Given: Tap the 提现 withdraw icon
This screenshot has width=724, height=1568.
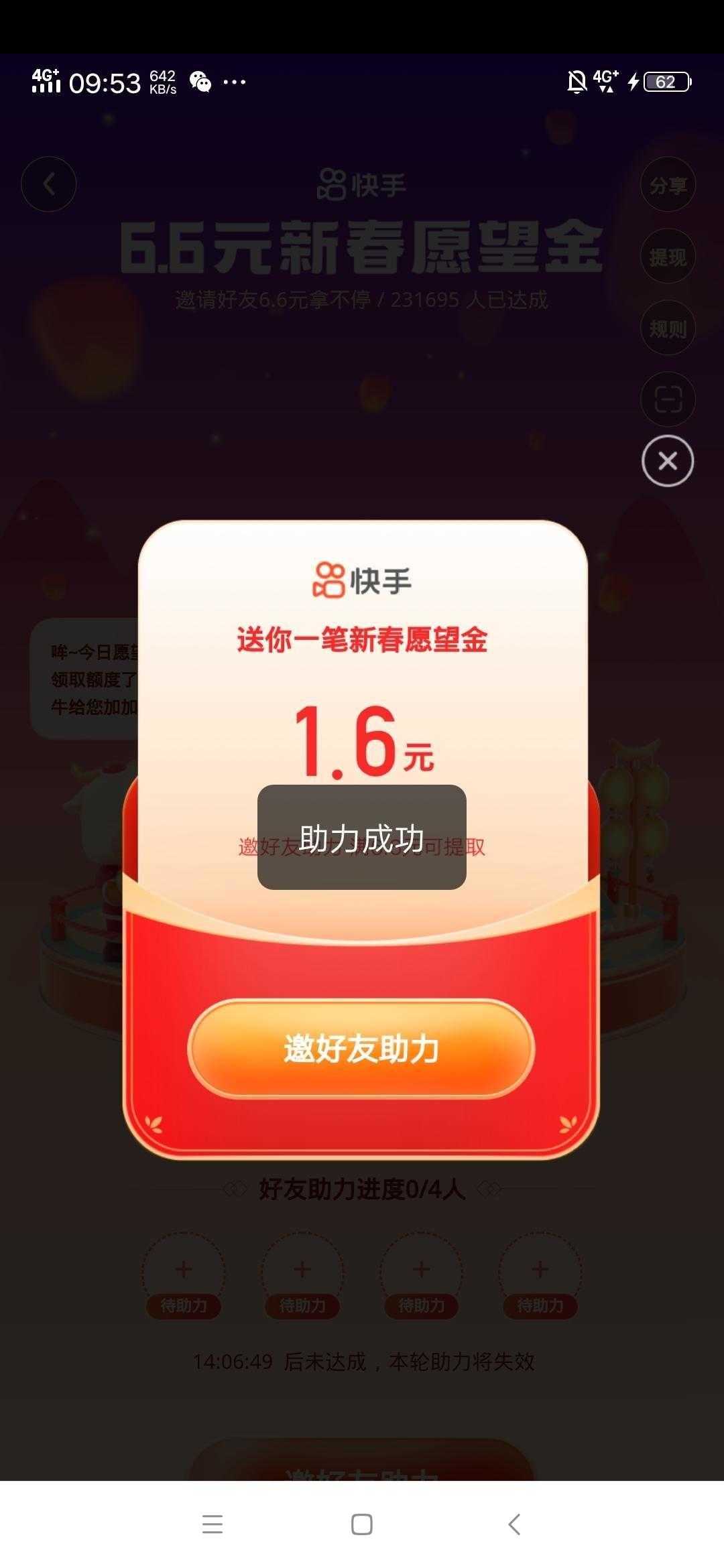Looking at the screenshot, I should [668, 256].
